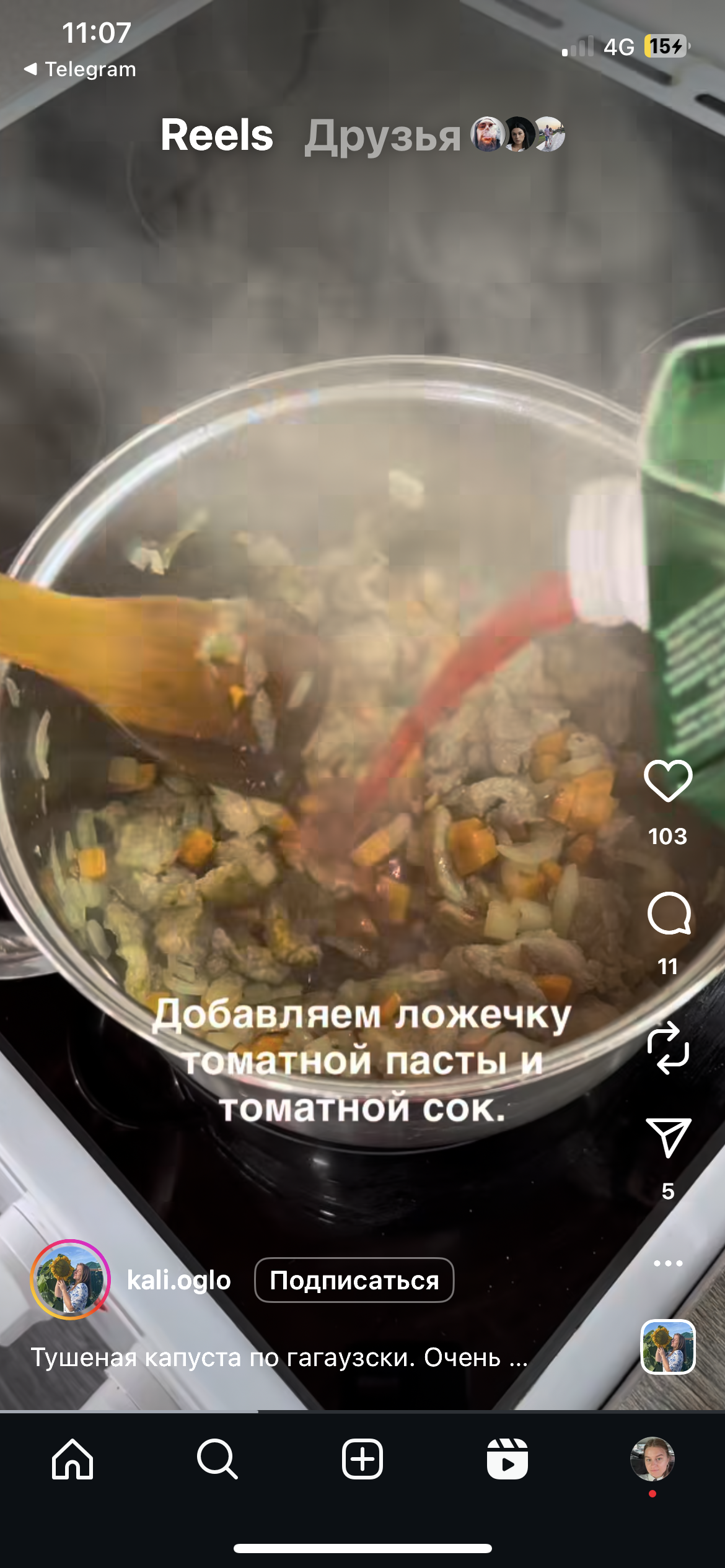Repost this reel
The image size is (725, 1568).
click(x=668, y=1047)
